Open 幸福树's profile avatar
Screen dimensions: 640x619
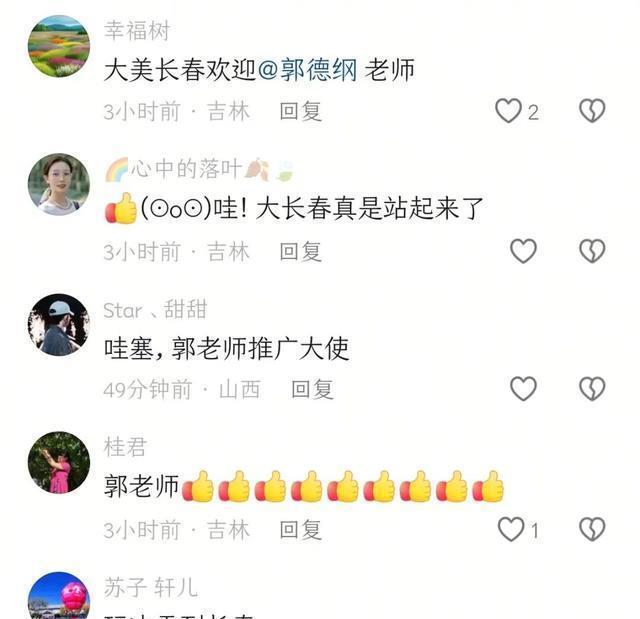[x=59, y=46]
